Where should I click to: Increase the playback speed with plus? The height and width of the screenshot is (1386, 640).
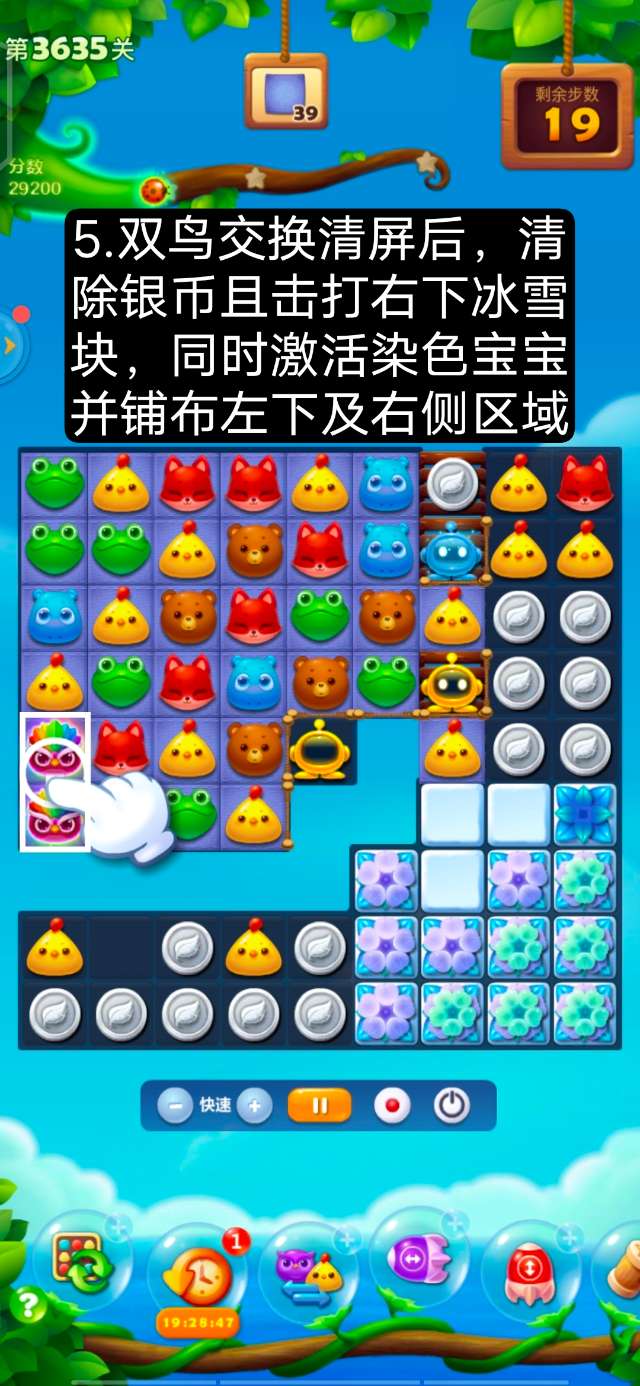(x=255, y=1106)
